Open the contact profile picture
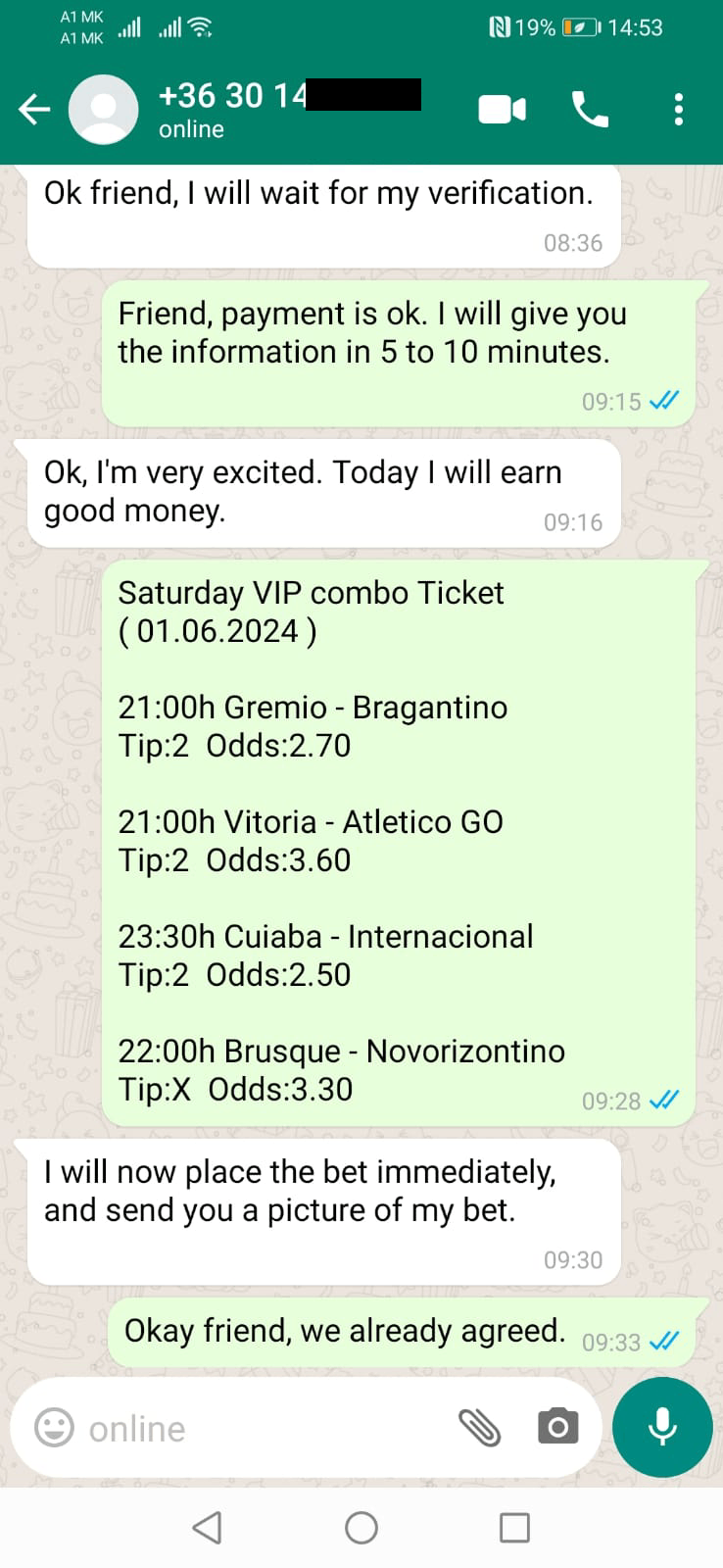 103,110
